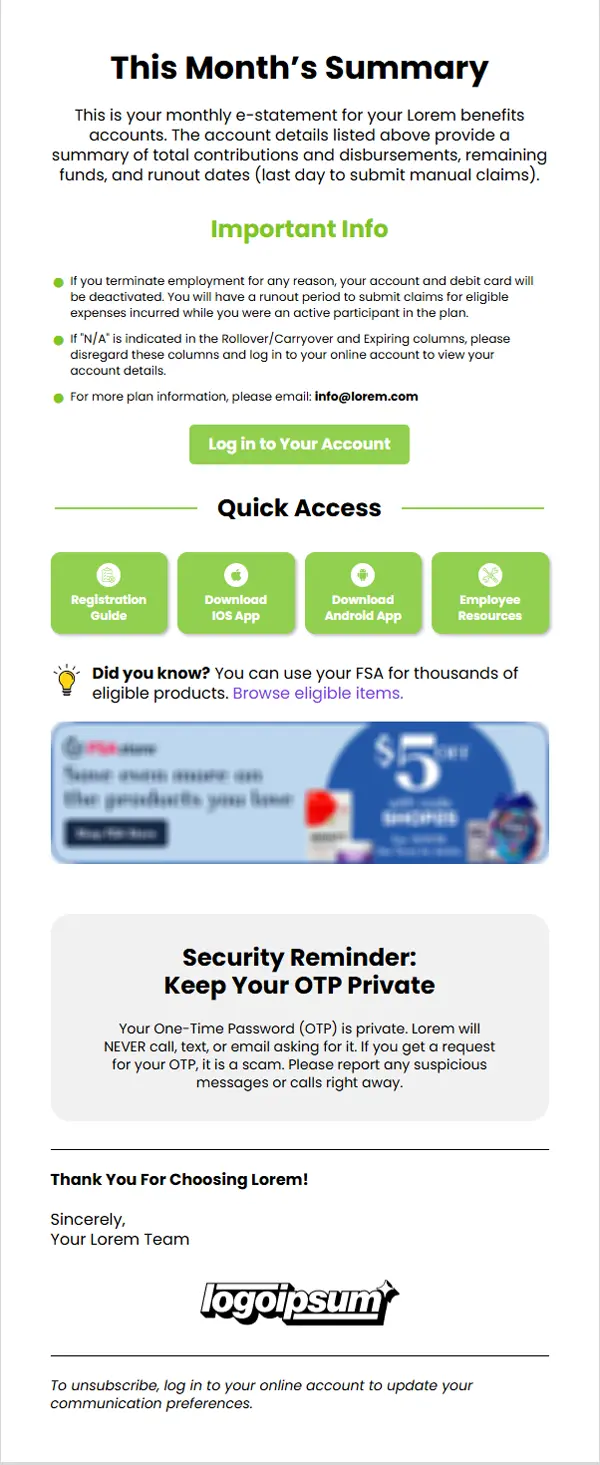Image resolution: width=600 pixels, height=1465 pixels.
Task: Select Download Android App
Action: [x=363, y=593]
